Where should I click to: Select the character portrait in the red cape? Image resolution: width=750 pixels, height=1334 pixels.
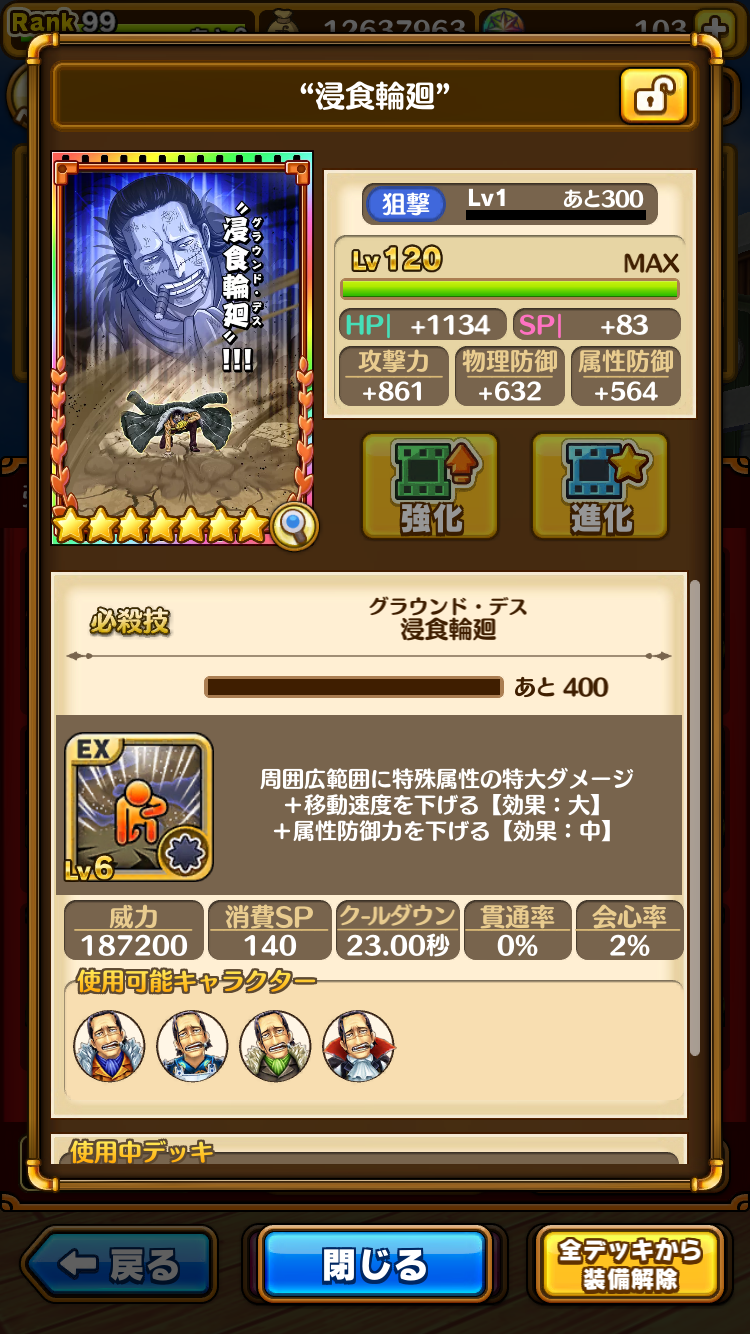(x=358, y=1046)
